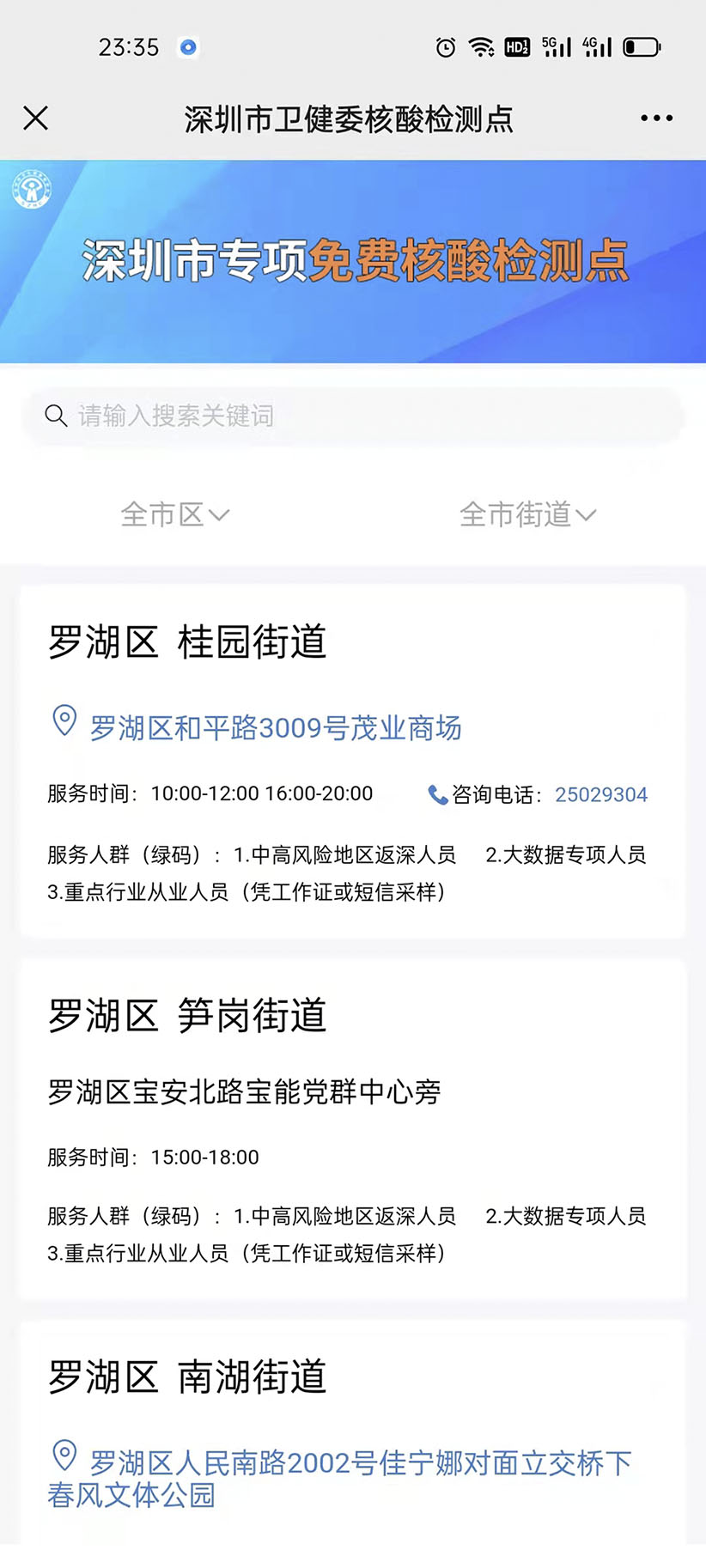Open the address 罗湖区和平路3009号茂业商场
706x1568 pixels.
(x=275, y=727)
